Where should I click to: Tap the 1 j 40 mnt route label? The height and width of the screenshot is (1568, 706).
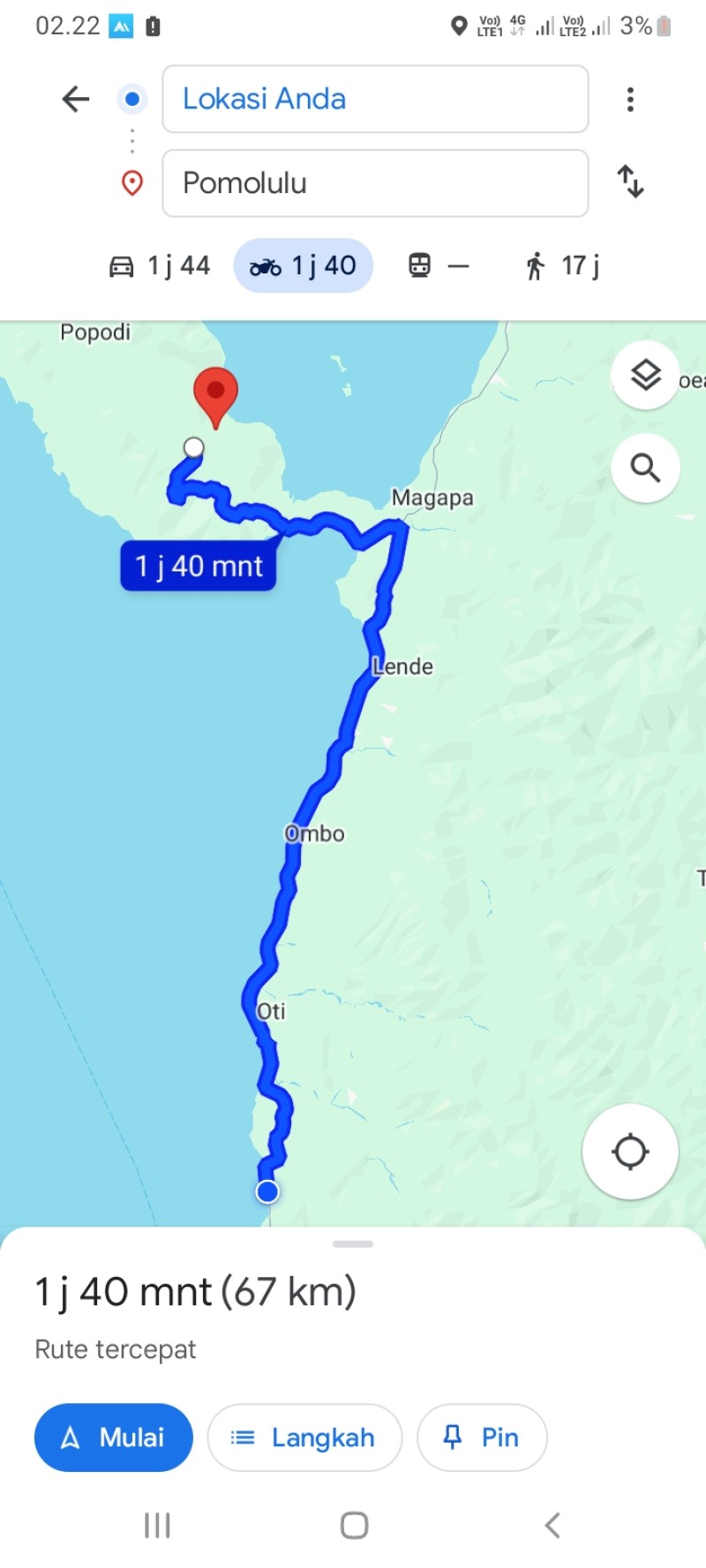199,566
